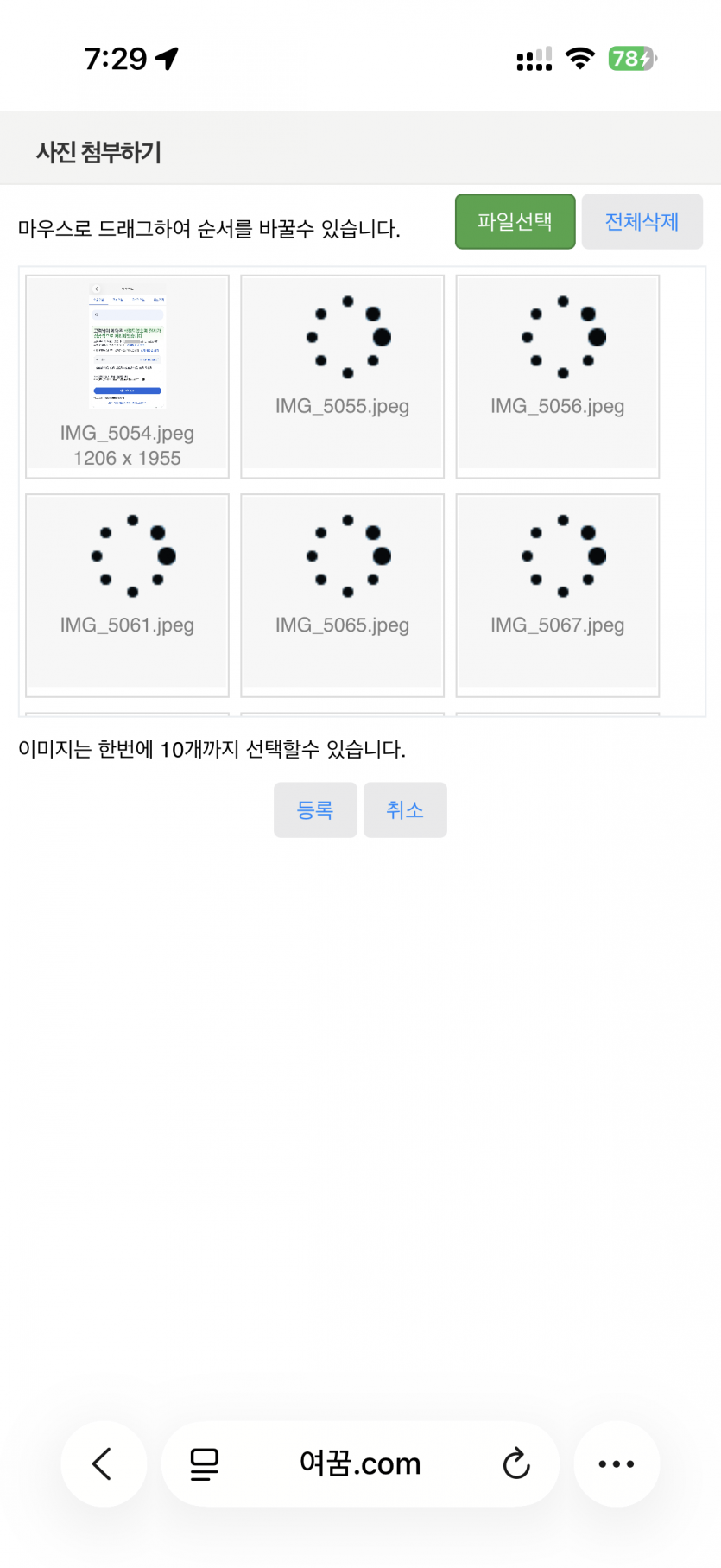Cancel the upload with 취소

tap(405, 809)
